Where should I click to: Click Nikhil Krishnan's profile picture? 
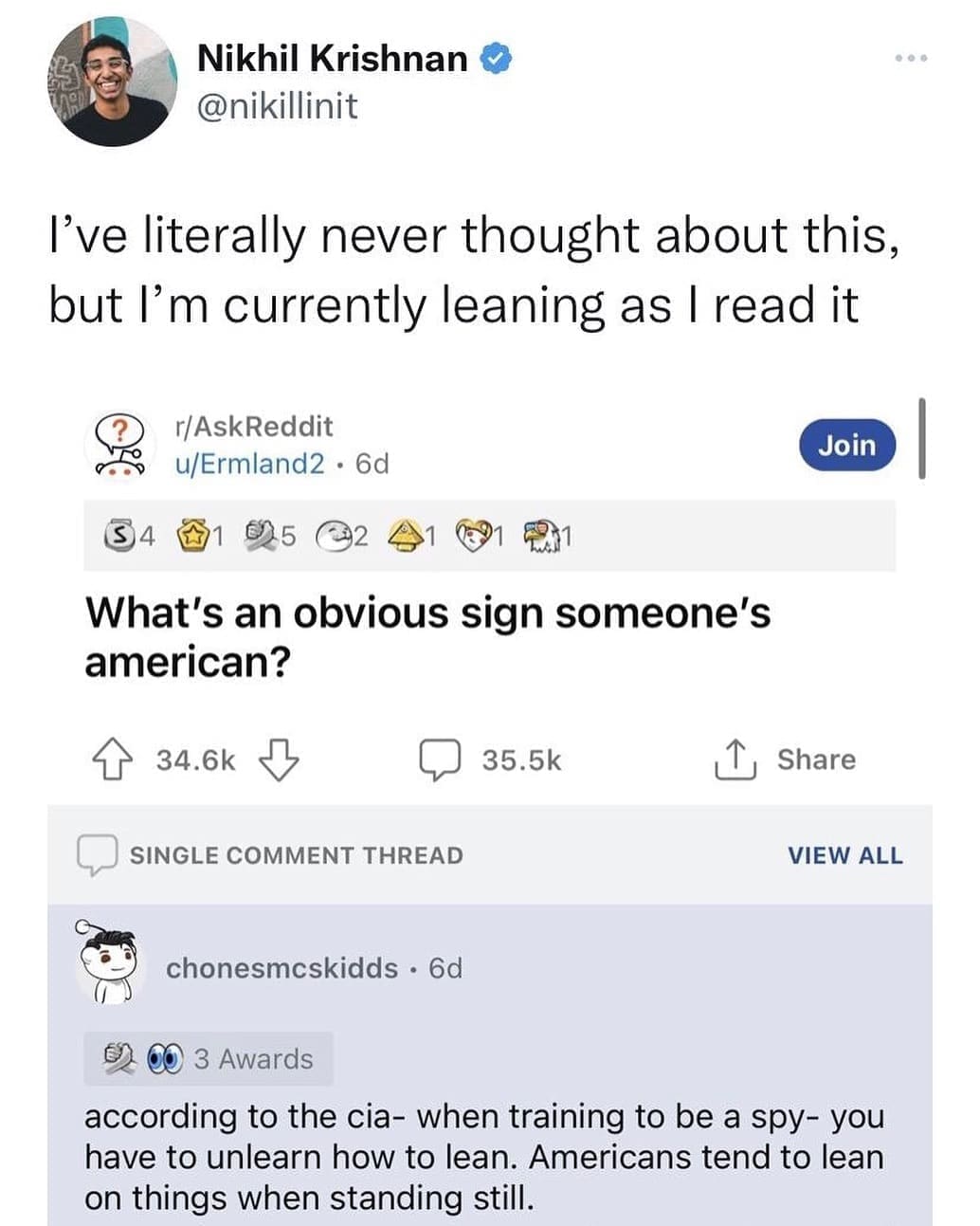point(114,81)
